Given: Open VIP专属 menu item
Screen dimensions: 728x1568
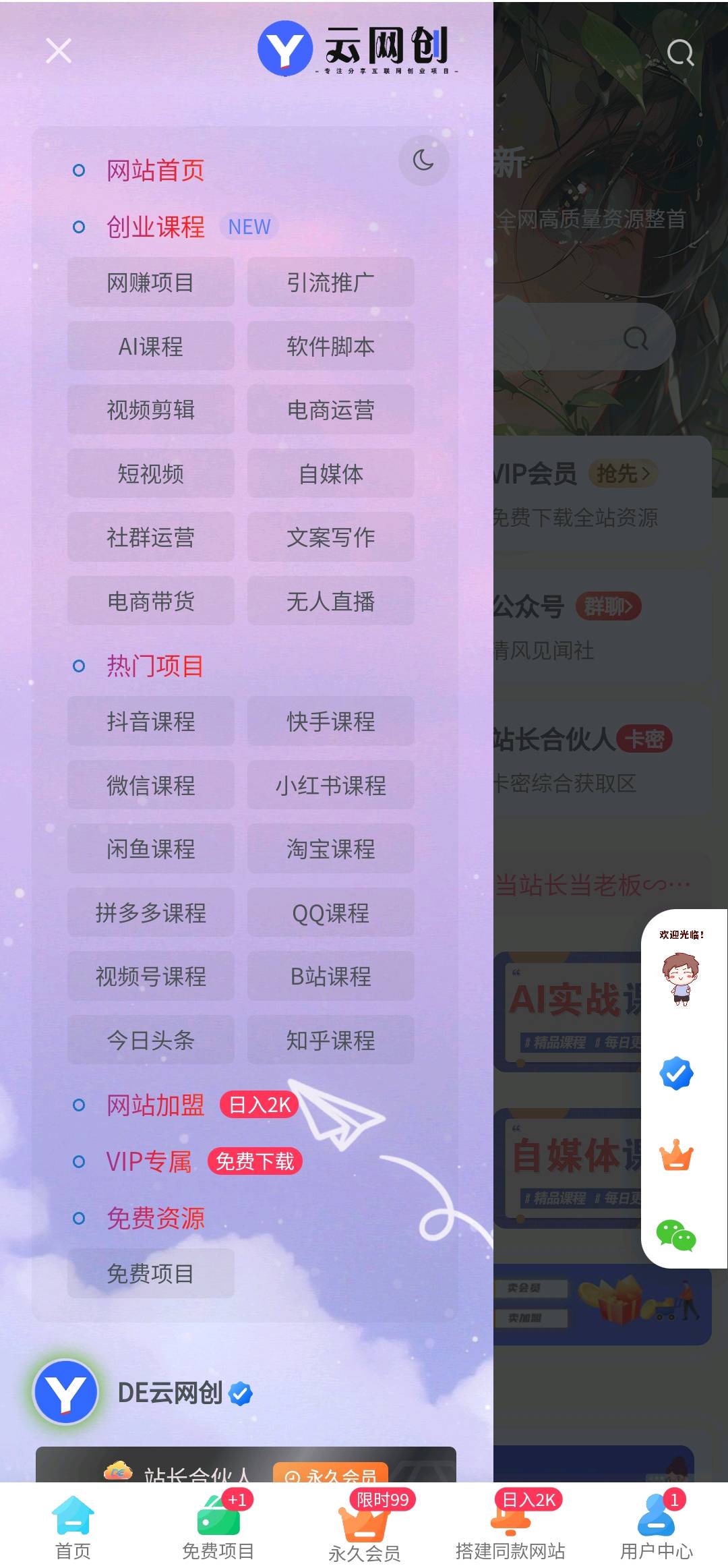Looking at the screenshot, I should 149,1161.
